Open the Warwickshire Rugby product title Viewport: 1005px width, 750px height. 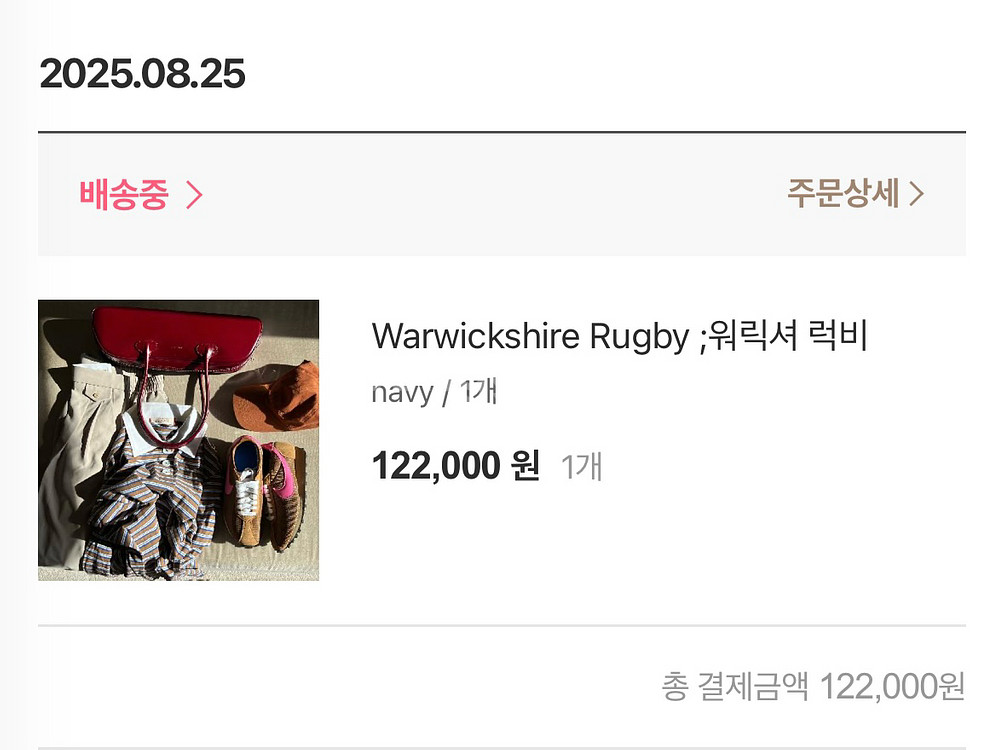[x=619, y=337]
